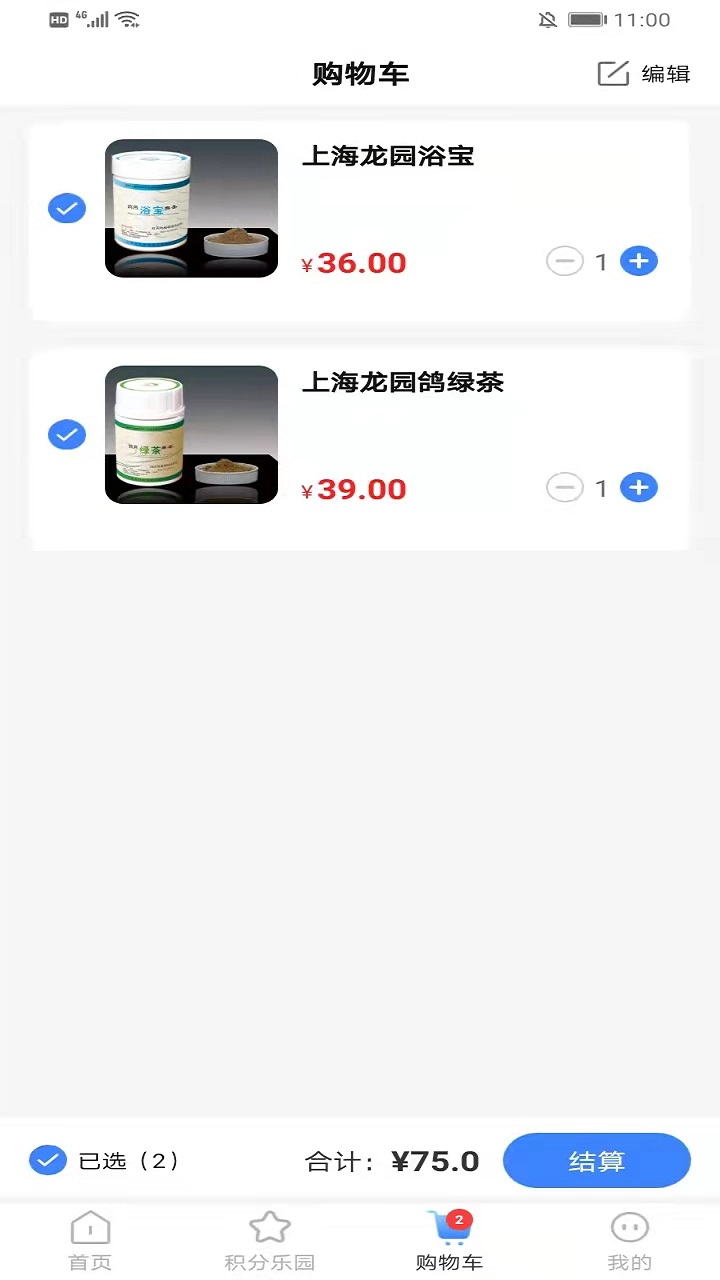The height and width of the screenshot is (1280, 720).
Task: Switch to the 首页 tab
Action: pyautogui.click(x=90, y=1241)
